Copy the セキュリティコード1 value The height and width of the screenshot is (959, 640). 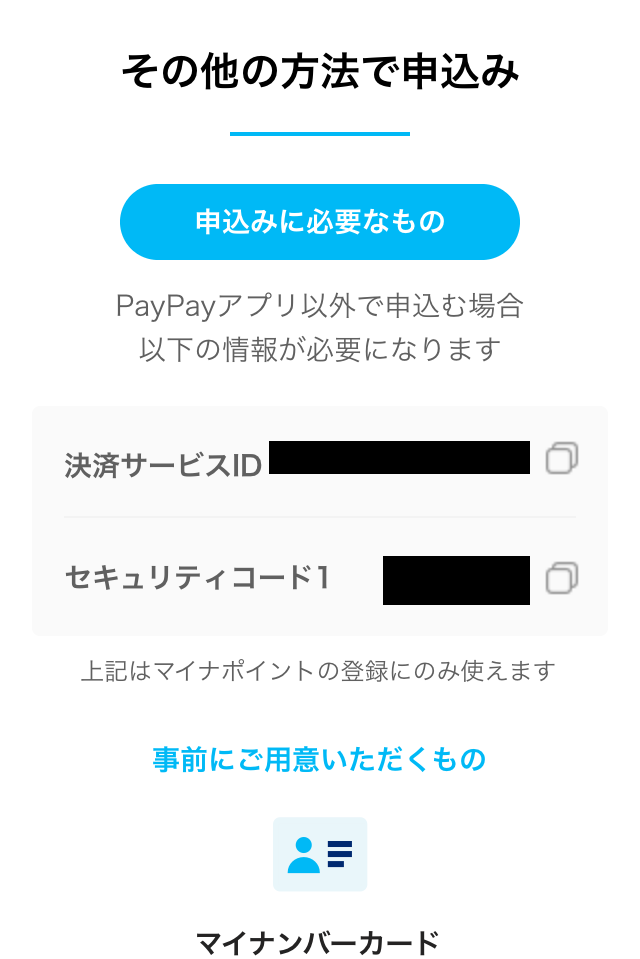(561, 579)
